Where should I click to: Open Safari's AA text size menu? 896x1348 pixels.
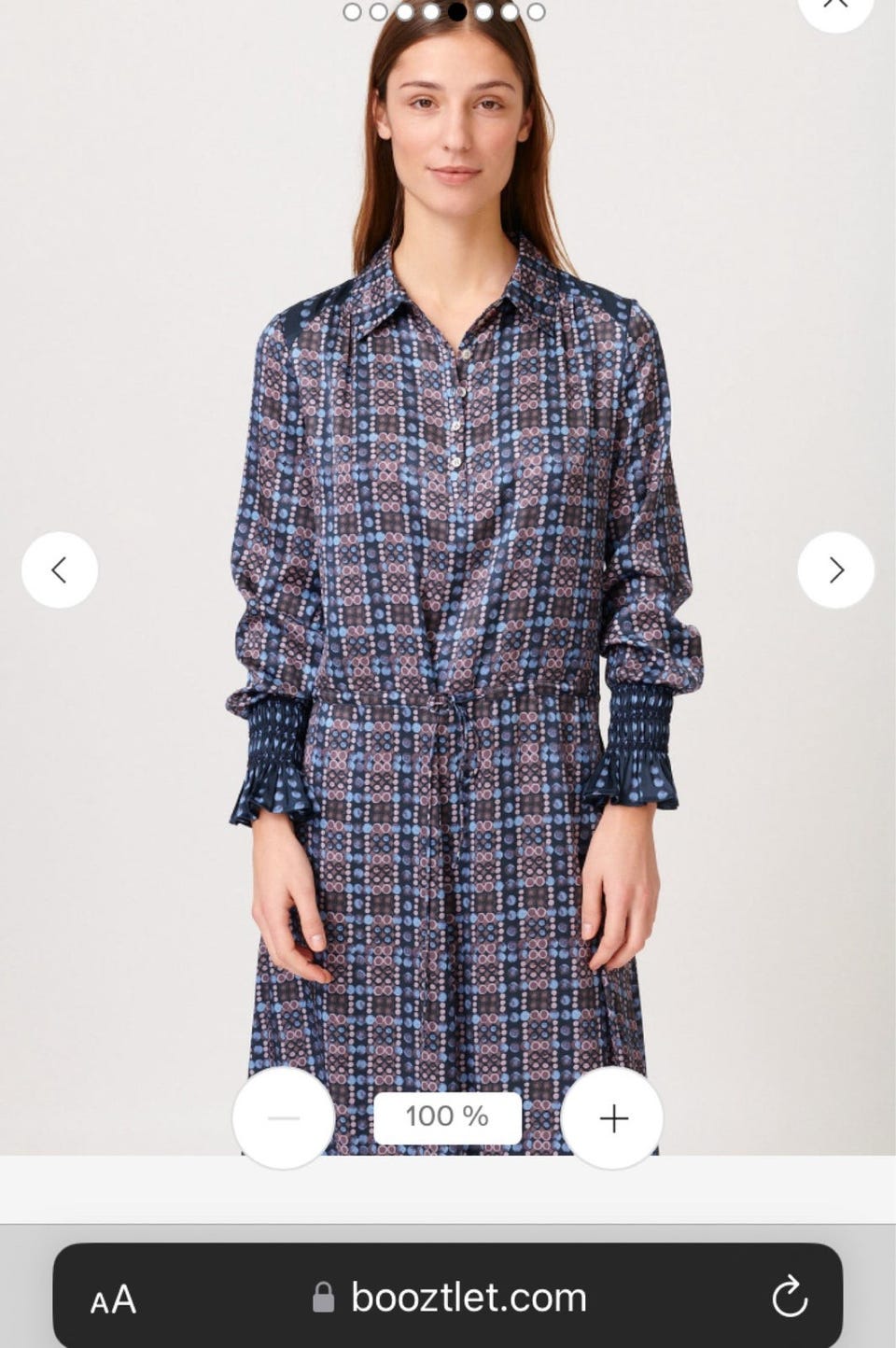113,1299
